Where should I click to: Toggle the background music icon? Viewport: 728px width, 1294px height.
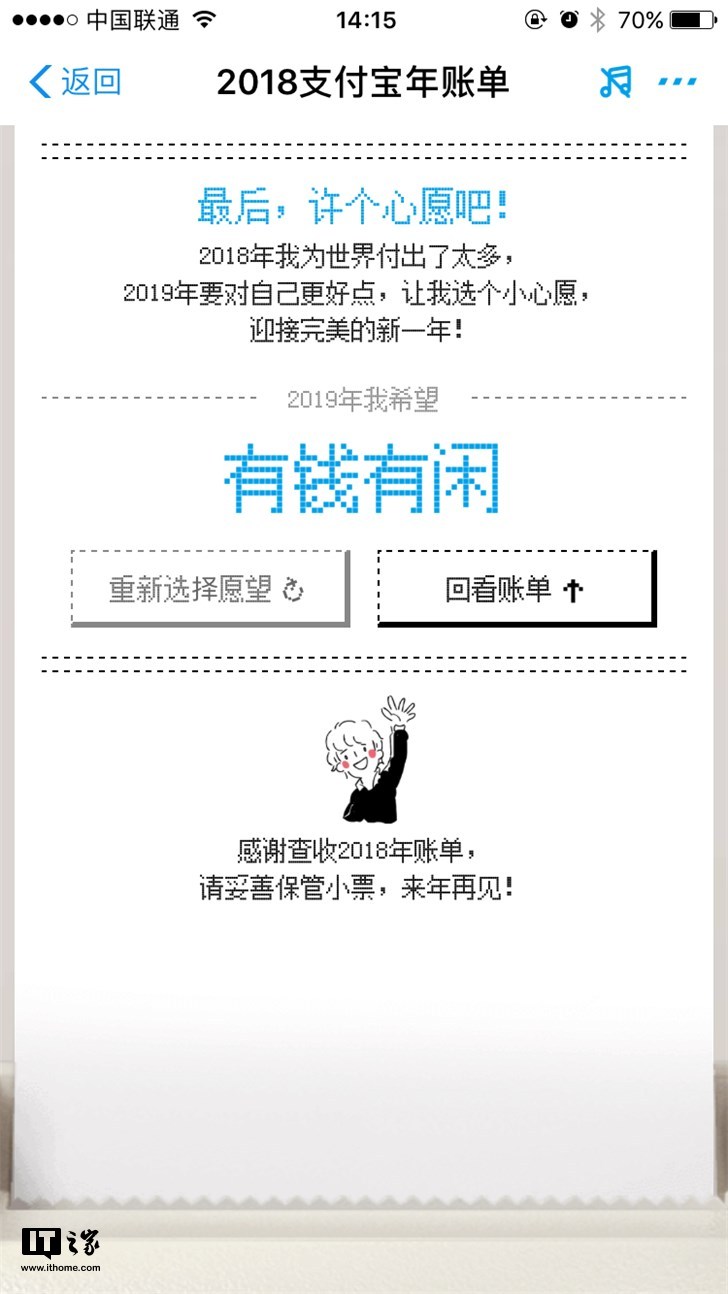tap(615, 82)
